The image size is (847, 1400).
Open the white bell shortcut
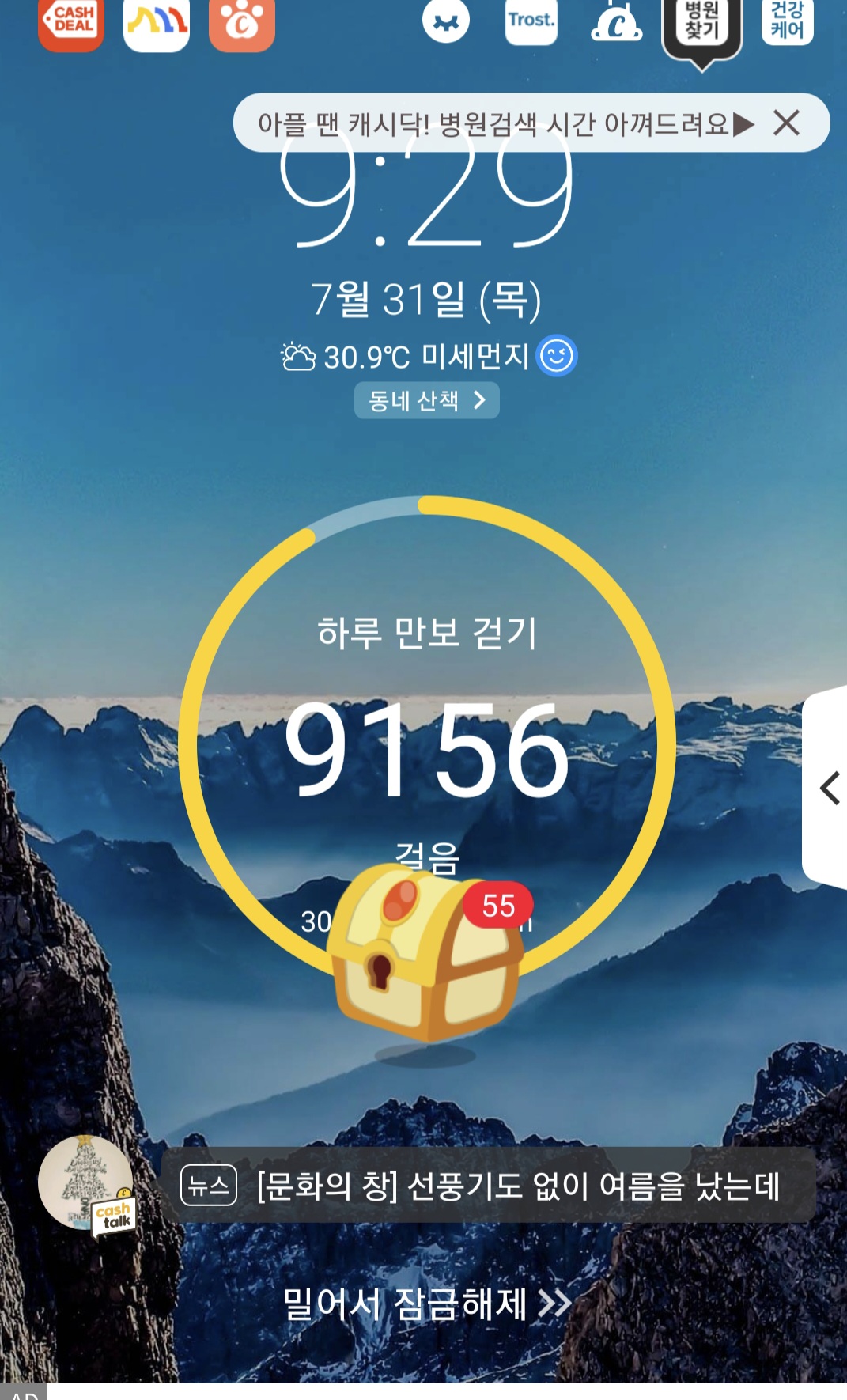tap(616, 22)
